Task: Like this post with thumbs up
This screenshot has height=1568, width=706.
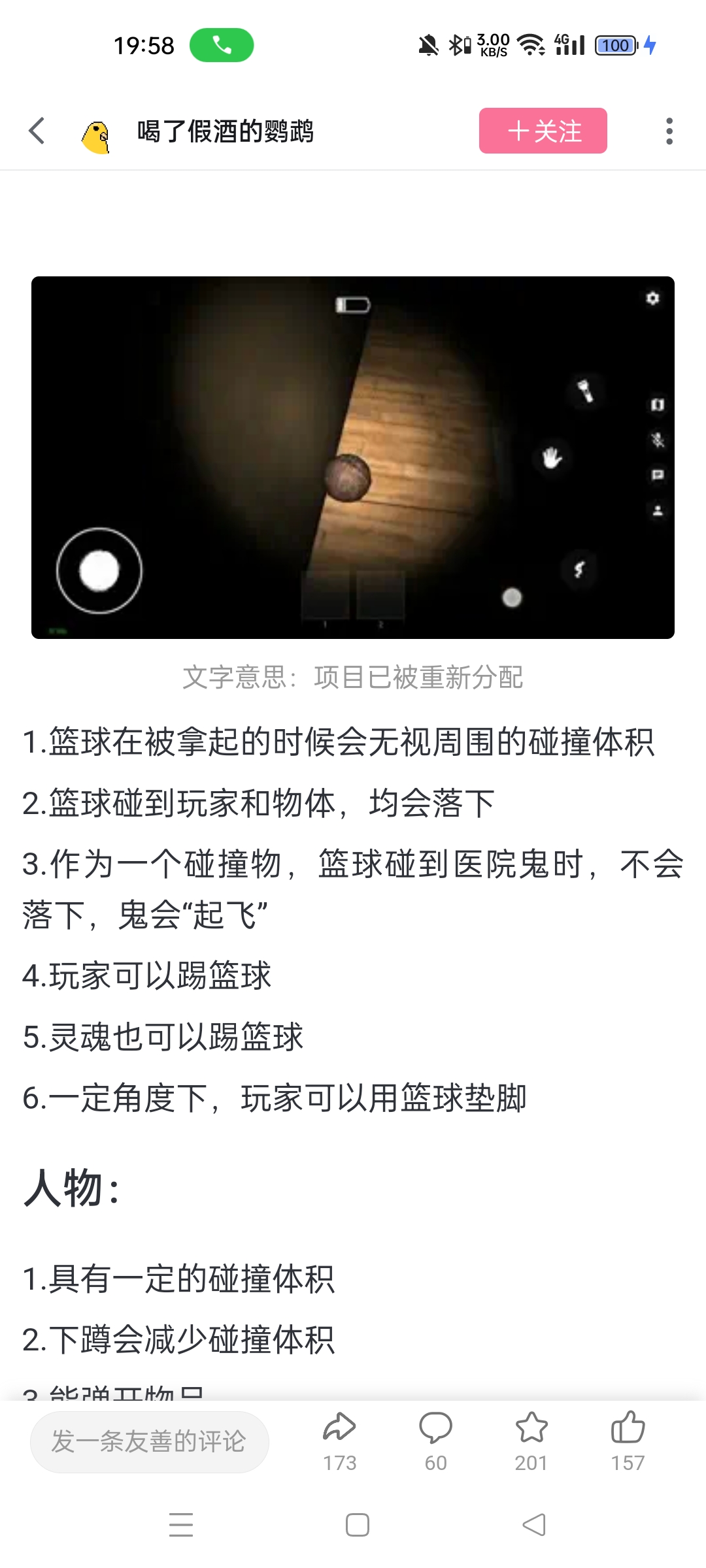Action: (628, 1441)
